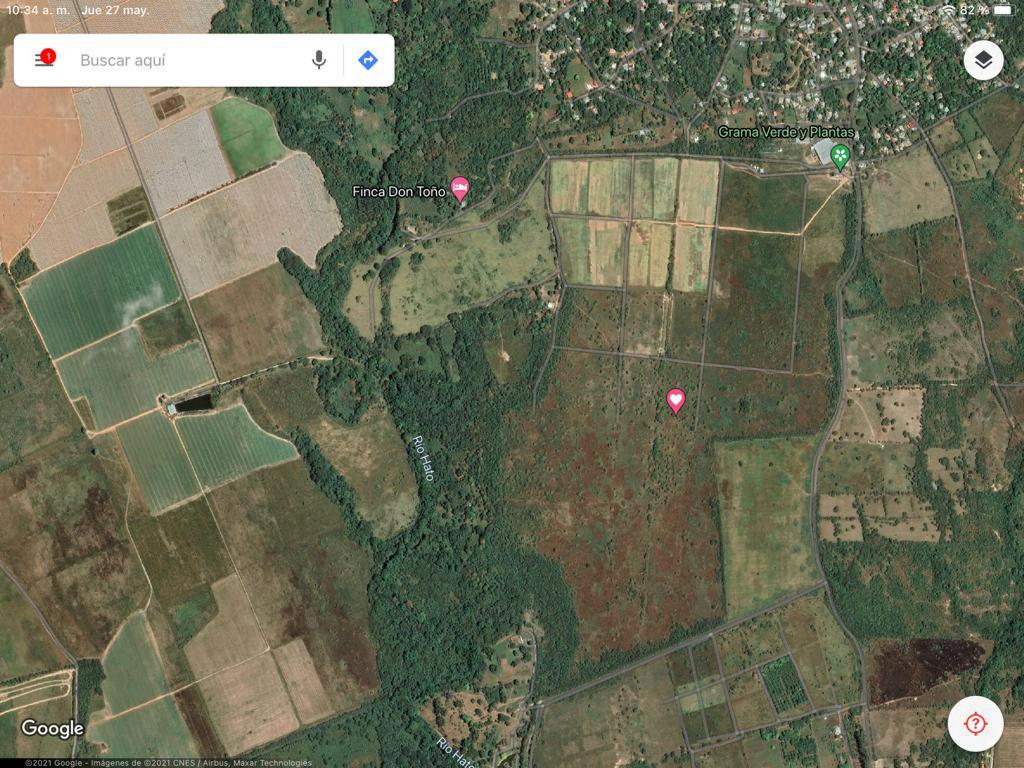Tap the saved heart pin on the map

[x=676, y=401]
